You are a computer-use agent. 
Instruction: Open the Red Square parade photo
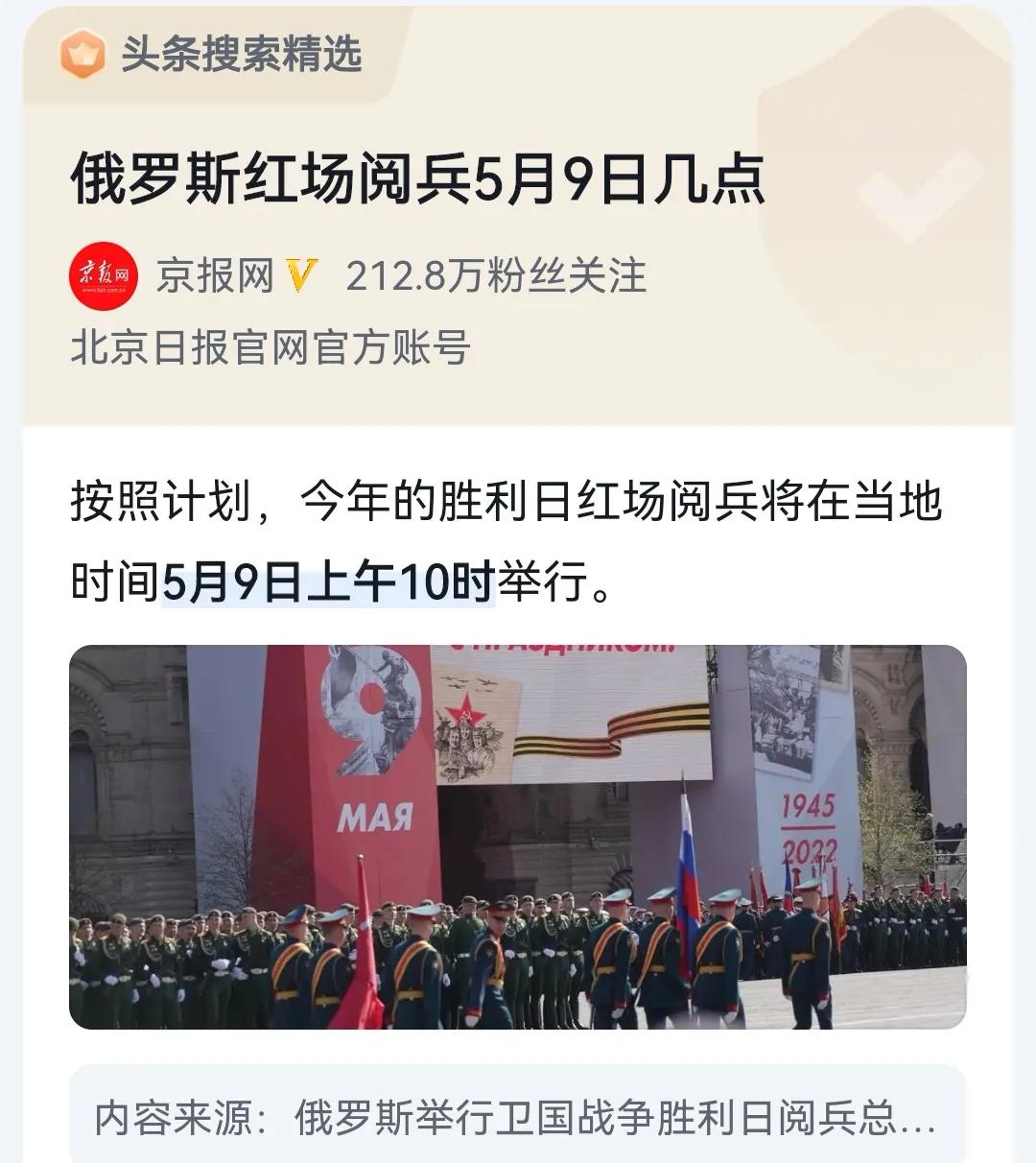517,836
